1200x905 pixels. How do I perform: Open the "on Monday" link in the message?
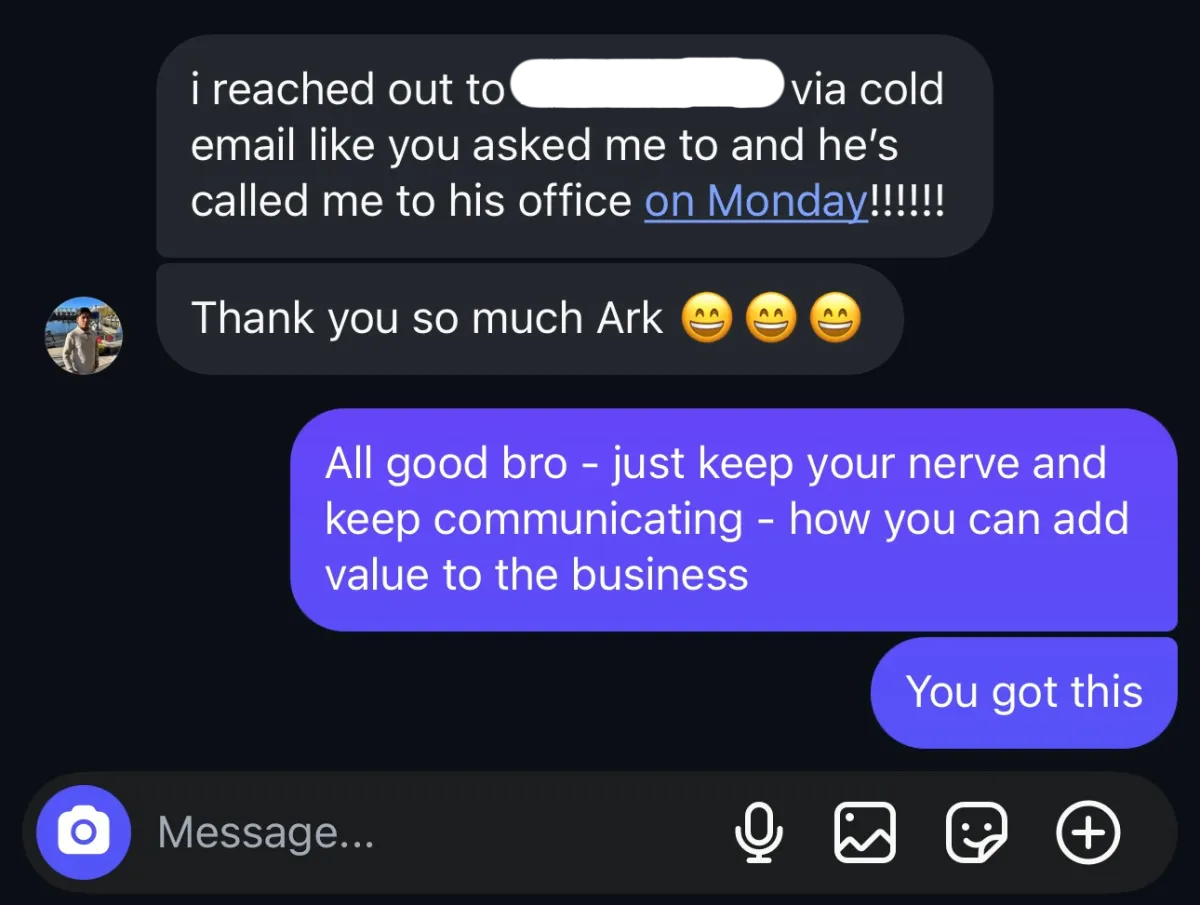(756, 202)
